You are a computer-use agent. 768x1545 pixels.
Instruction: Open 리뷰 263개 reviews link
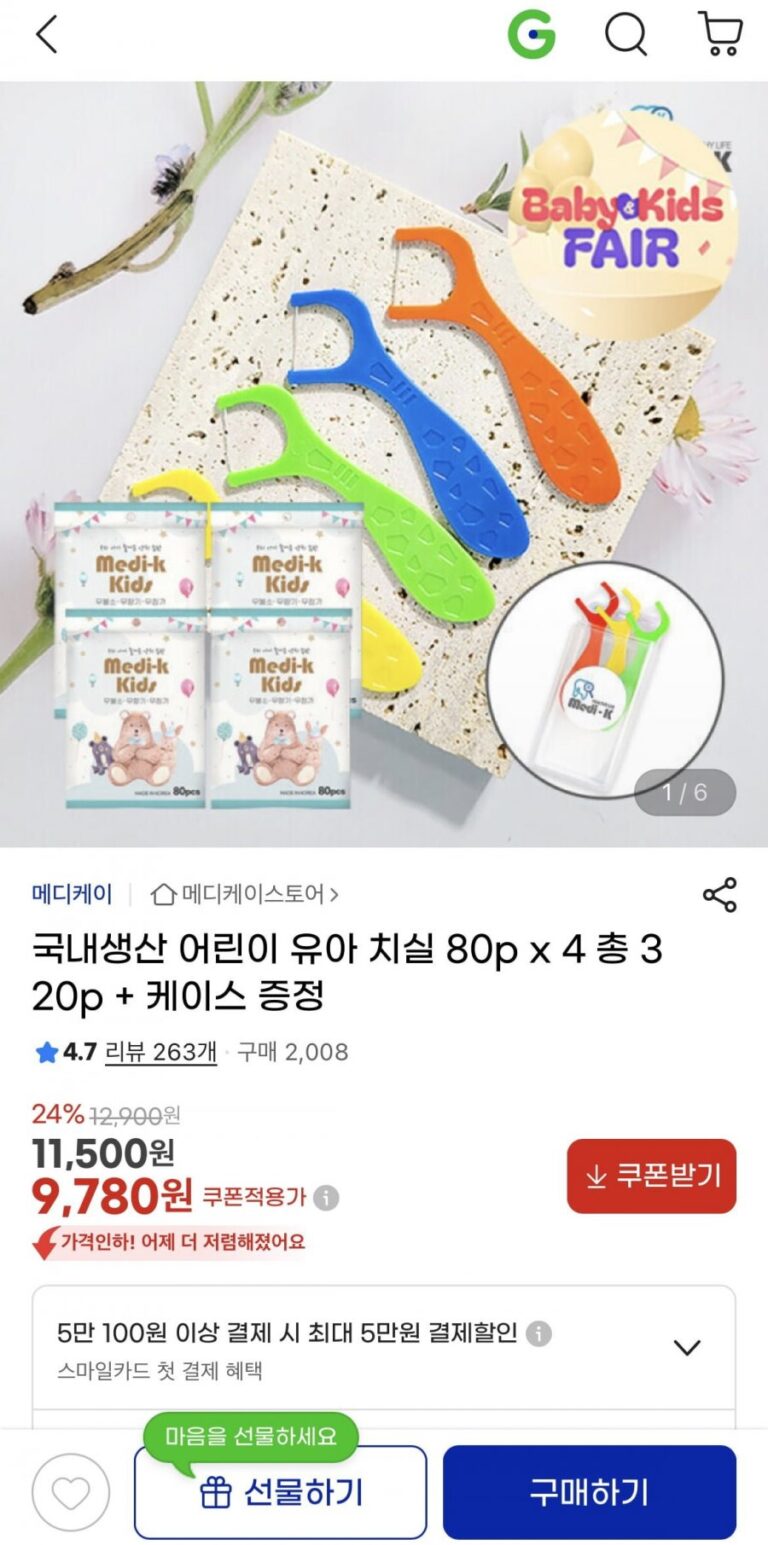click(x=160, y=1052)
